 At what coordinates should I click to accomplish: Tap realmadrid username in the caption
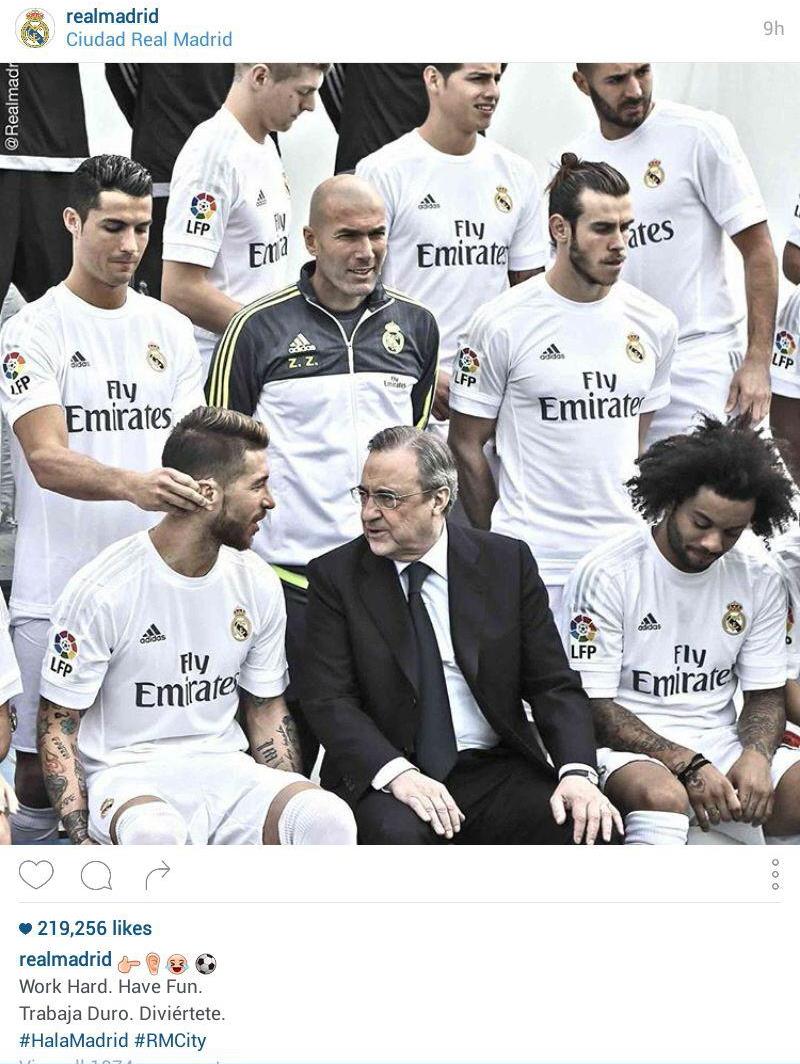(65, 960)
